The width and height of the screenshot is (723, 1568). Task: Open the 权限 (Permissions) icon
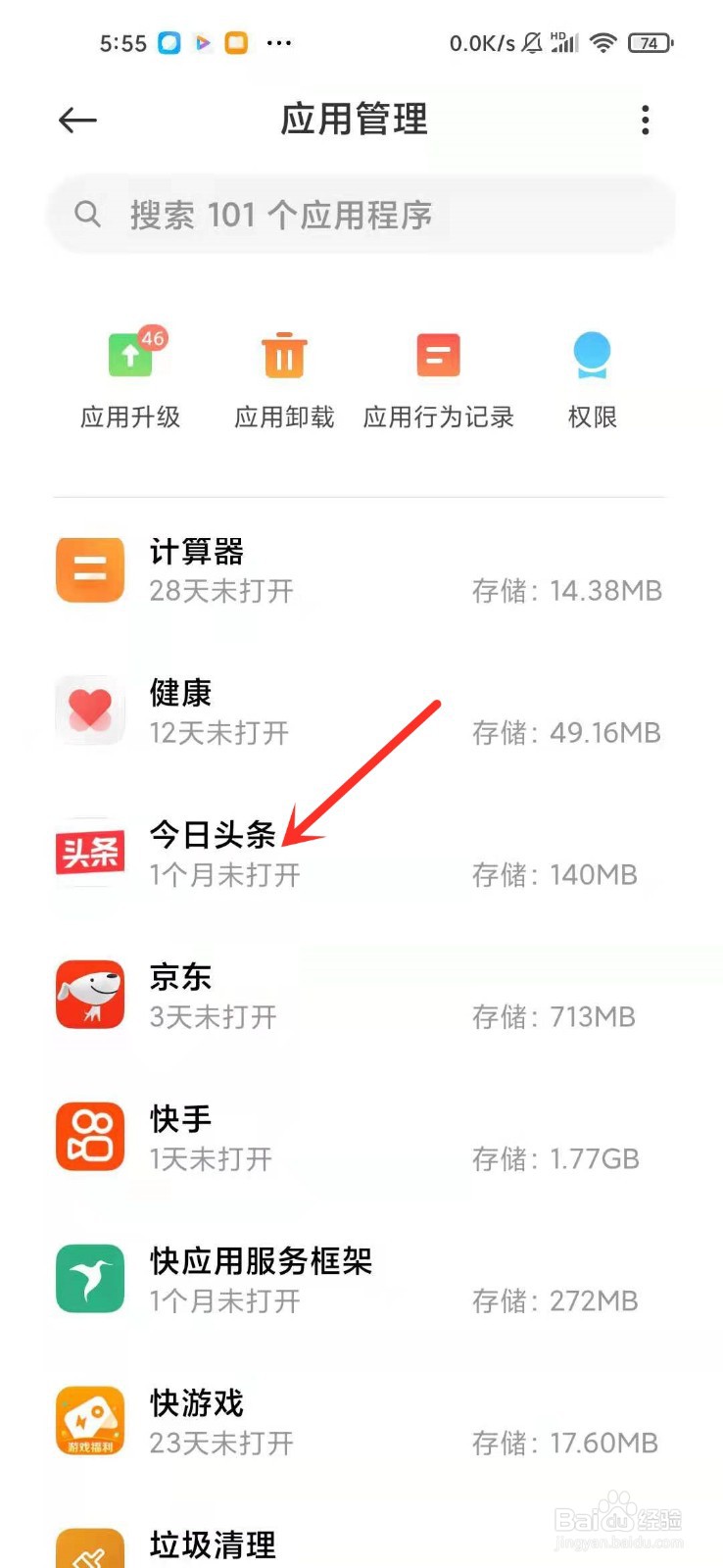(x=592, y=355)
